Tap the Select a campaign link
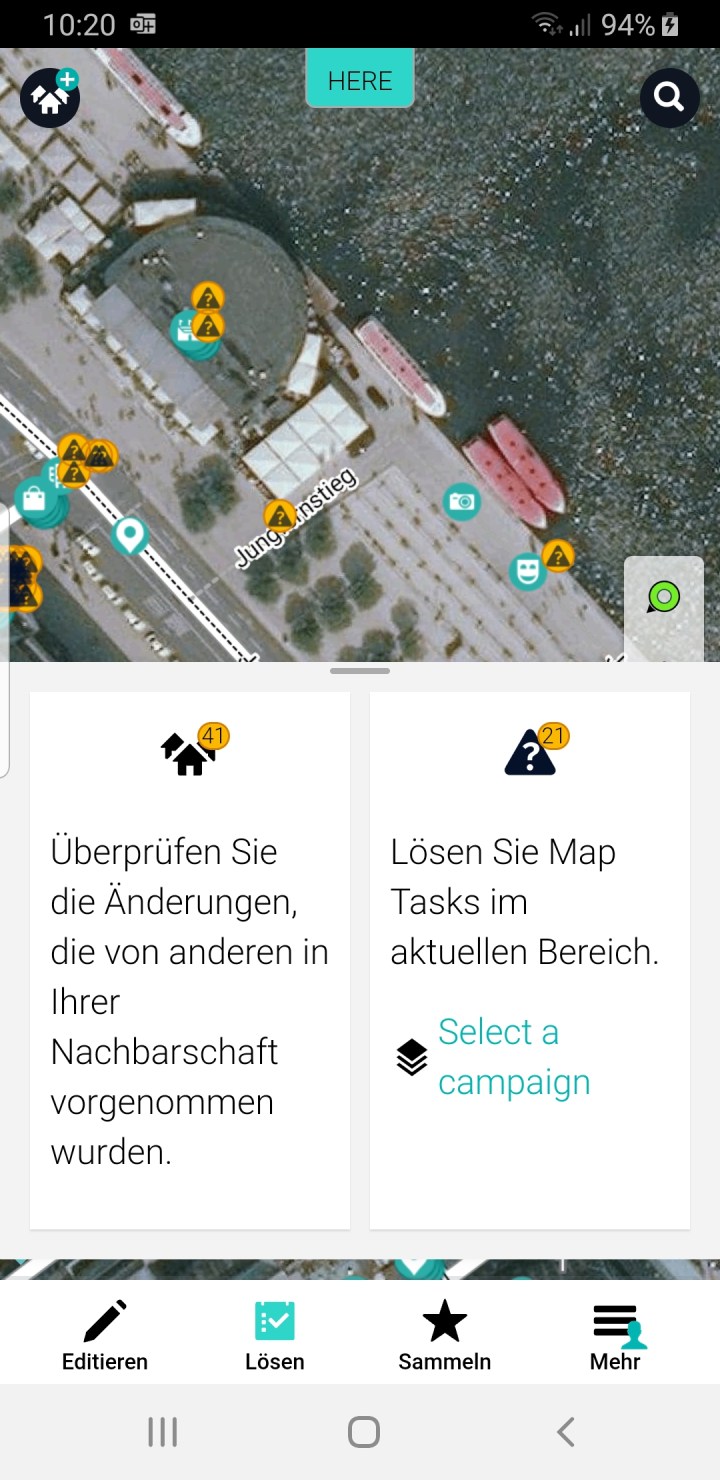The height and width of the screenshot is (1480, 720). pyautogui.click(x=513, y=1057)
